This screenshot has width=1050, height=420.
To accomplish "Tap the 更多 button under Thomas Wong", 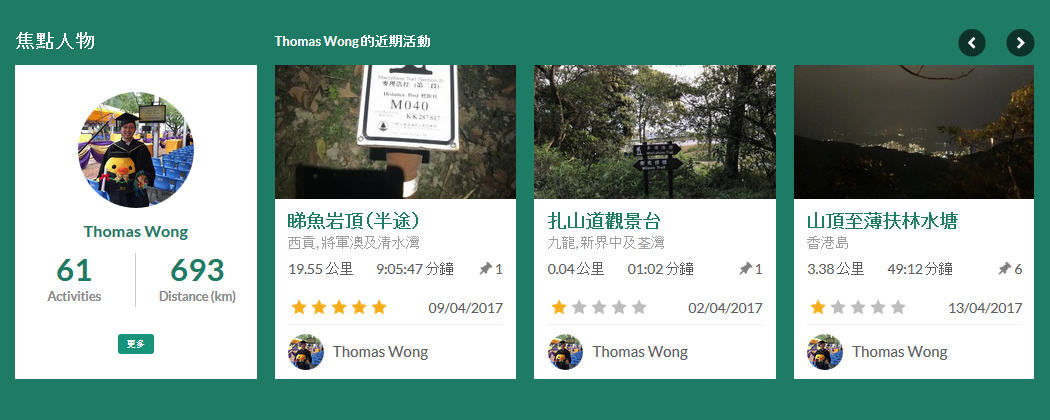I will (x=135, y=344).
